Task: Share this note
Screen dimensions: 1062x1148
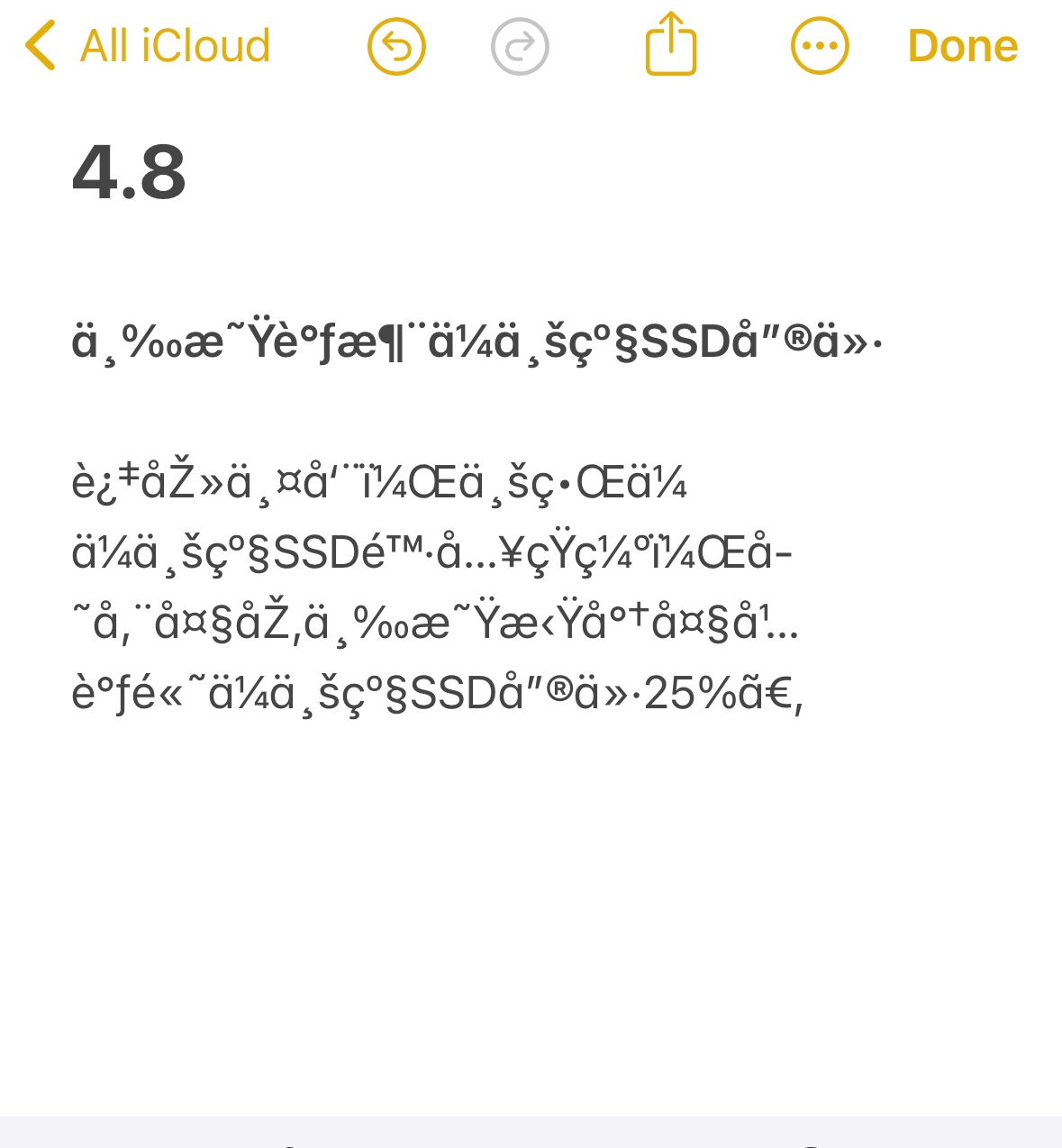Action: click(x=671, y=44)
